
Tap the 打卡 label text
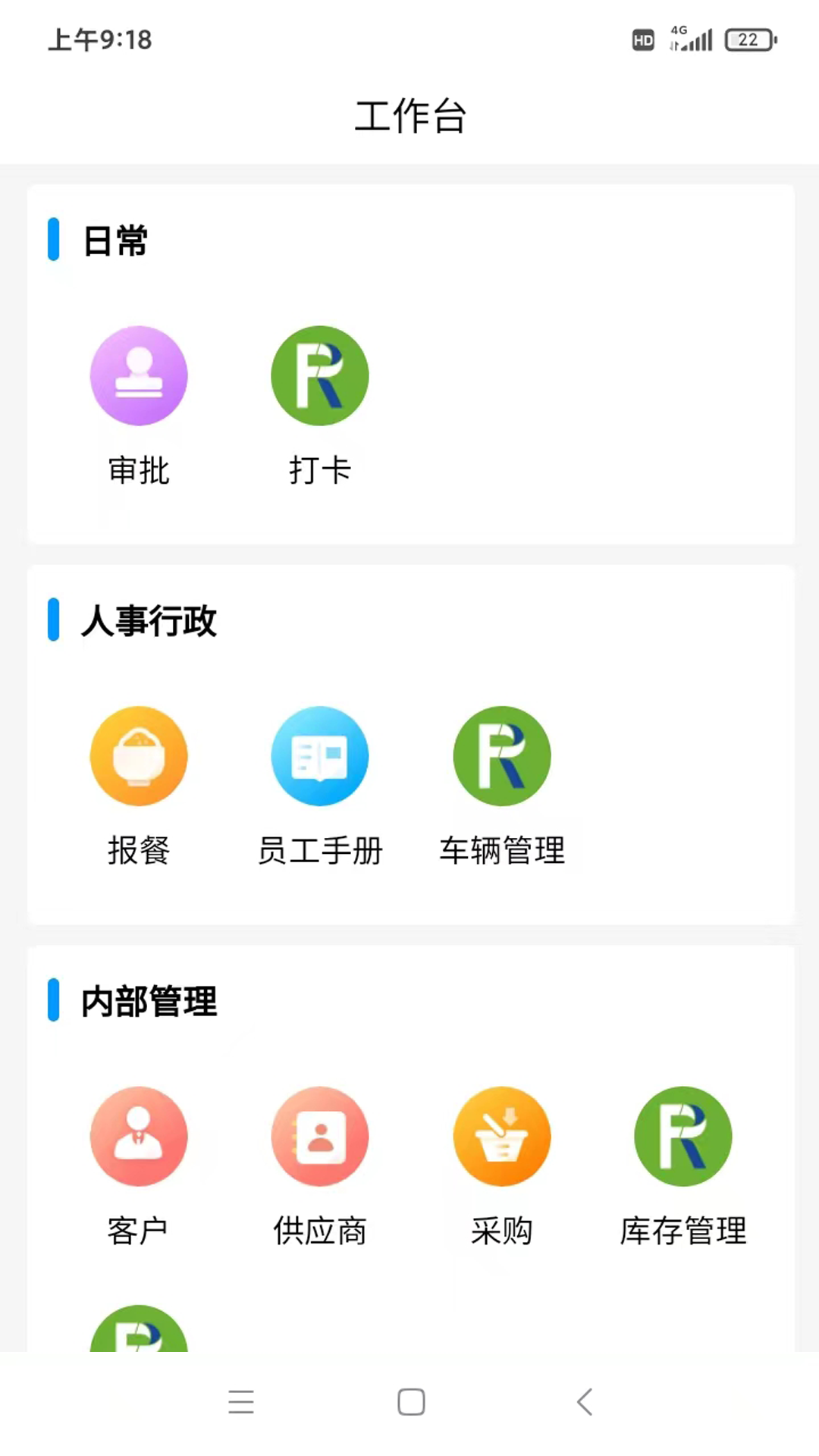click(319, 470)
